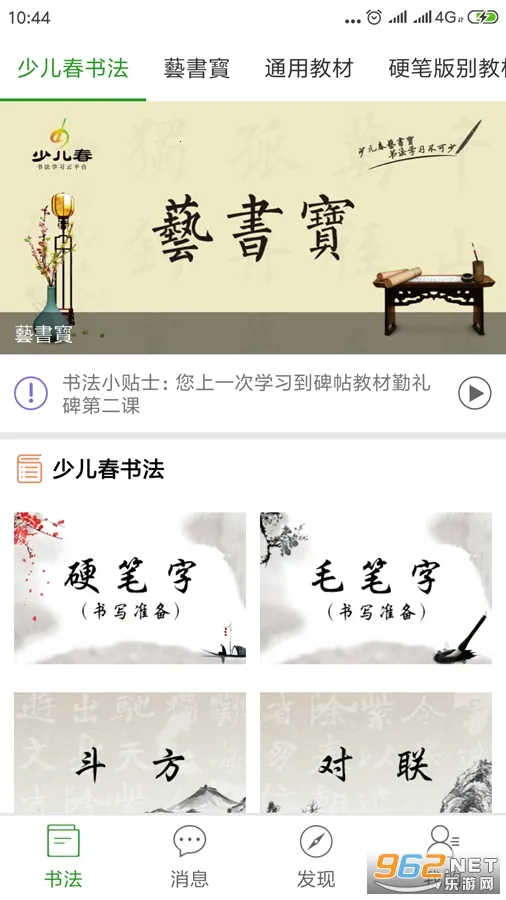Screen dimensions: 506x900
Task: Switch to the 通用教材 top tab
Action: click(x=309, y=69)
